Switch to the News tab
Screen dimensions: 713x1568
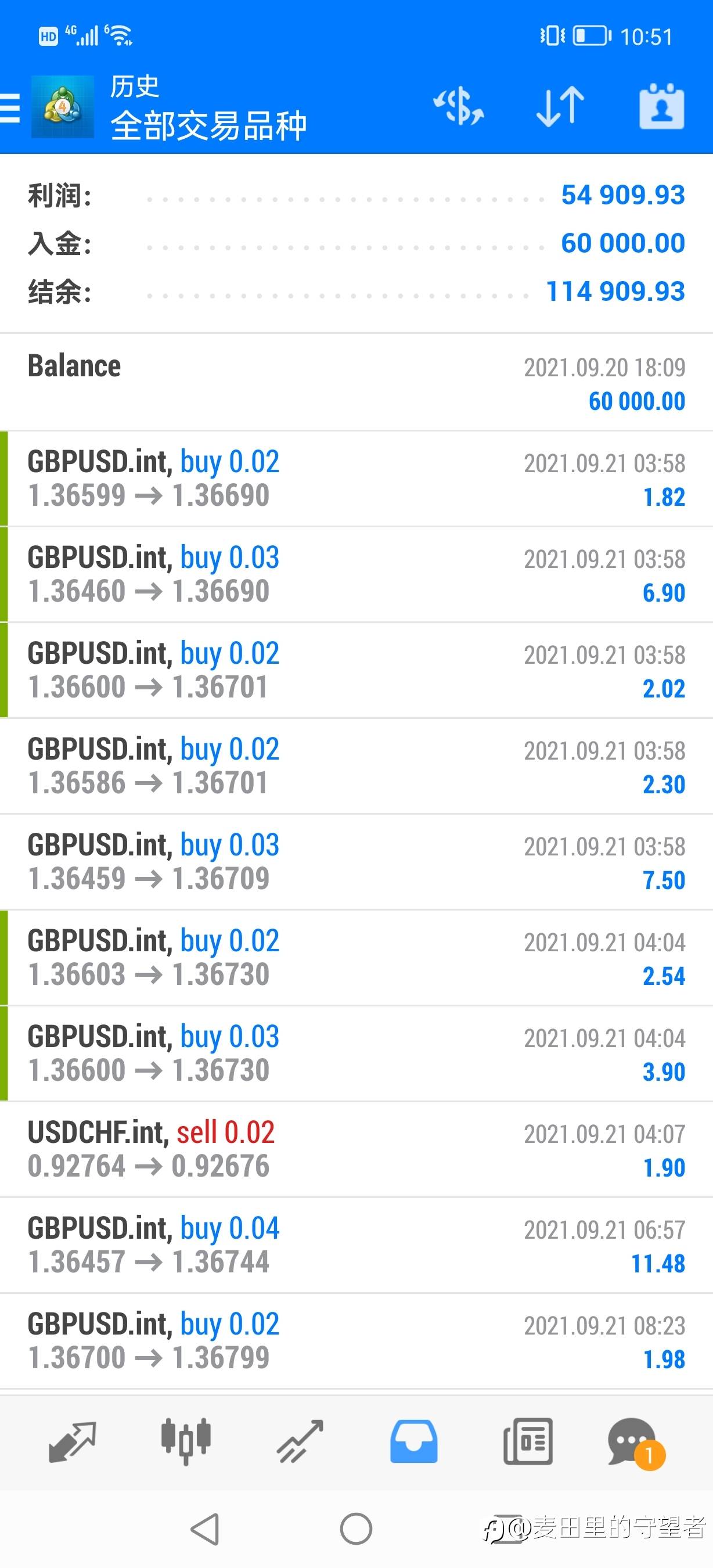(527, 1441)
